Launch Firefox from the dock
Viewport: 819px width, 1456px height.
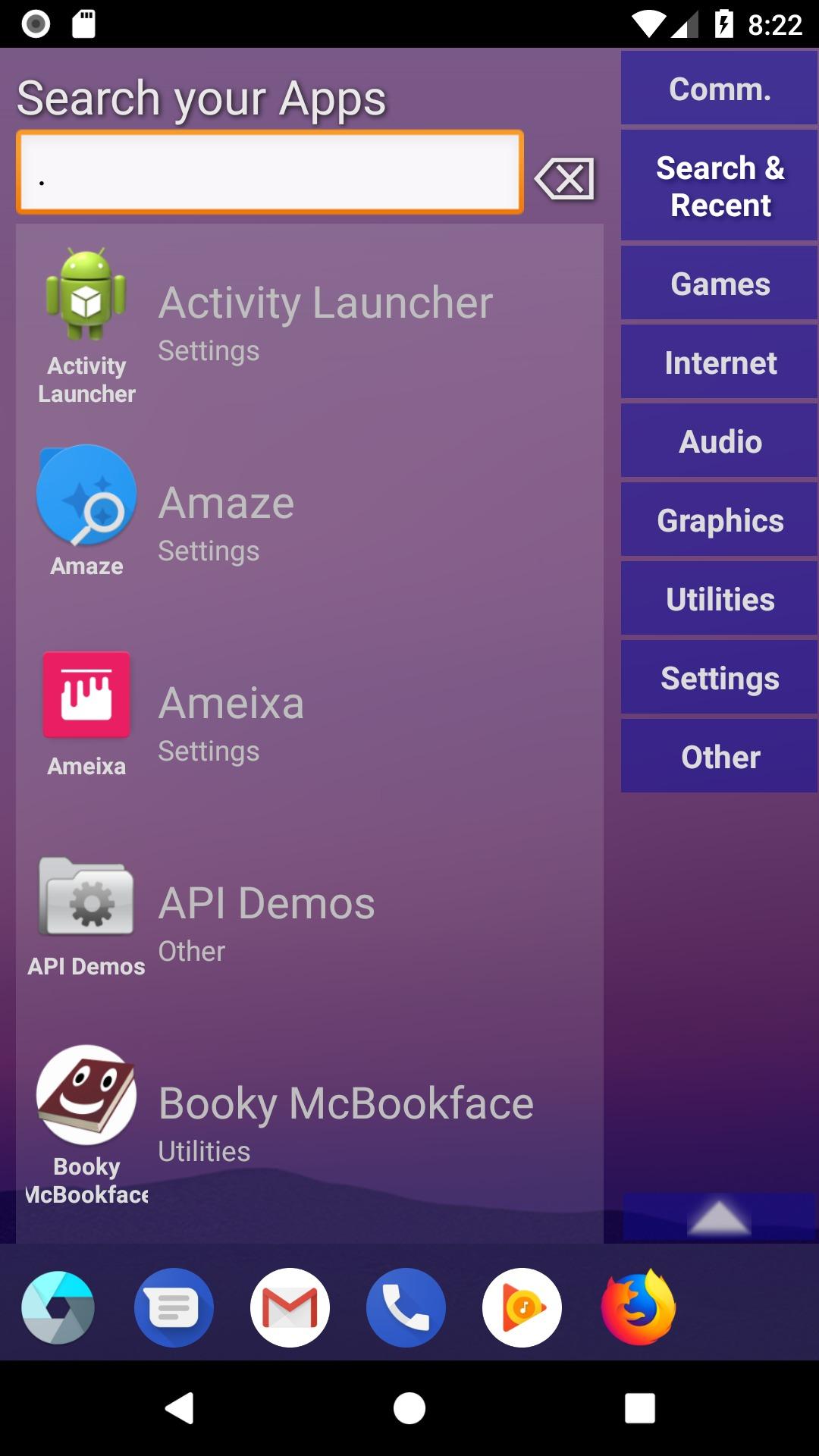639,1307
